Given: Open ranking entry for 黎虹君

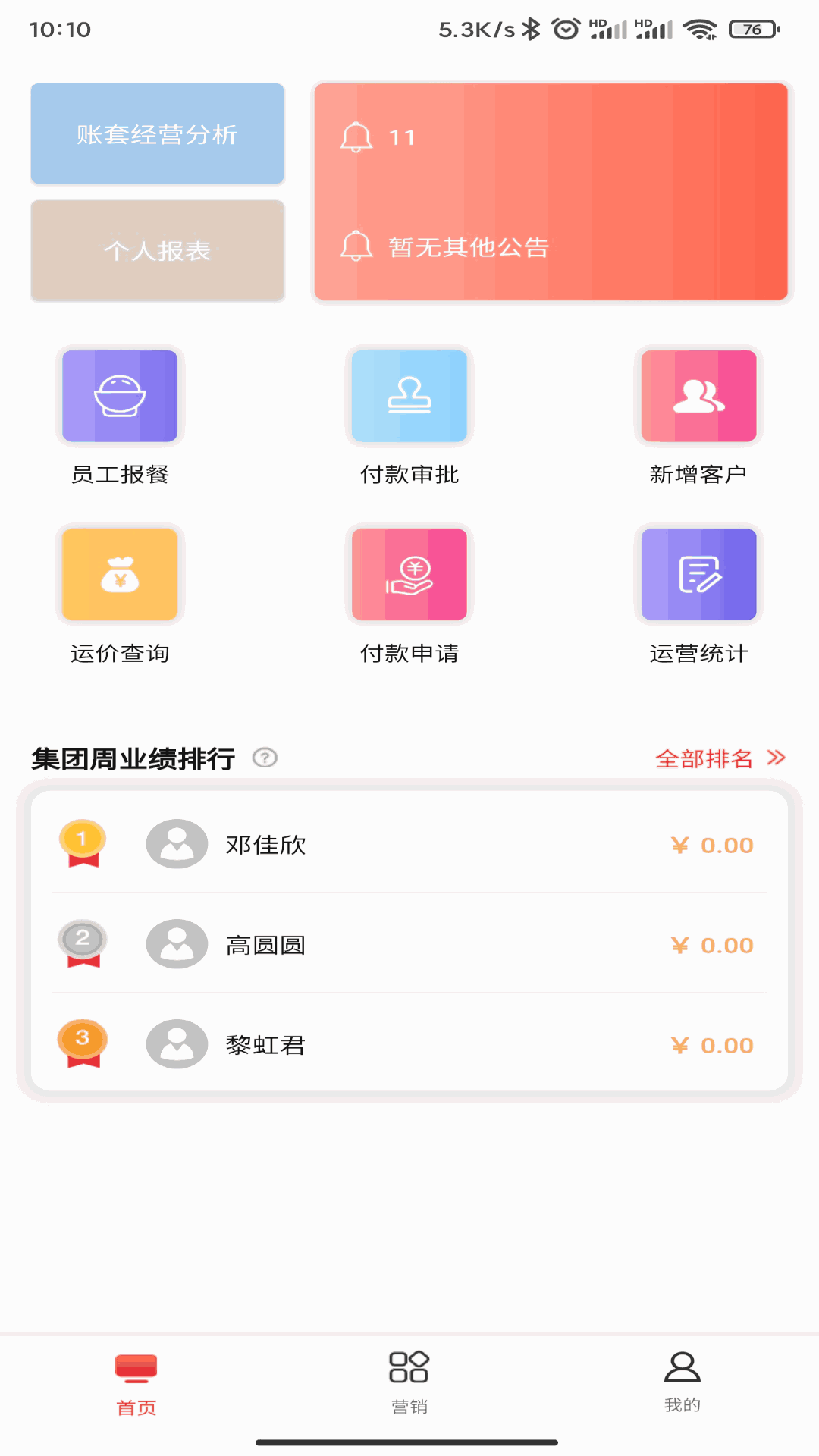Looking at the screenshot, I should point(409,1044).
